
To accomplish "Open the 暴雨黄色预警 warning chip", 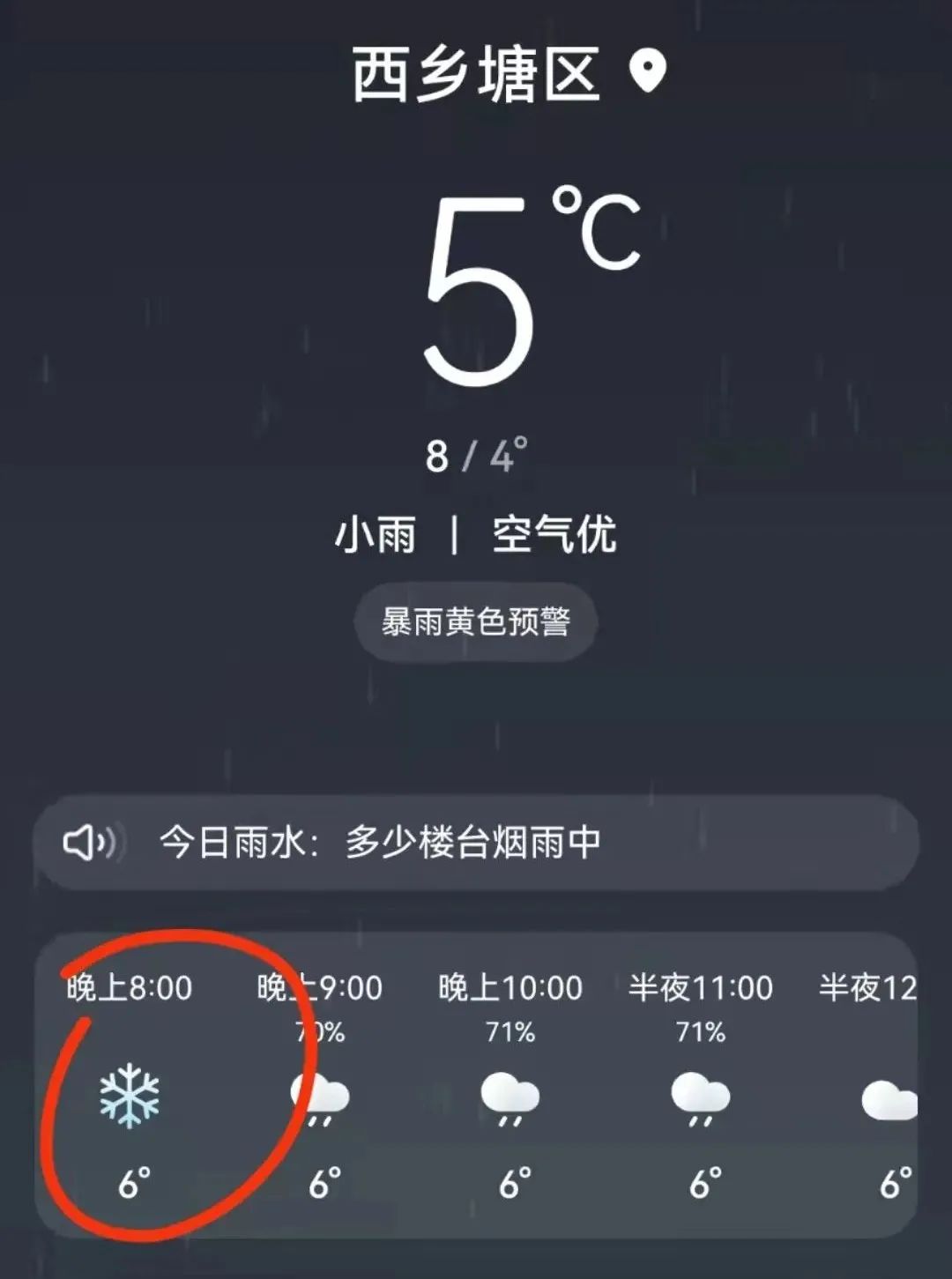I will point(475,622).
